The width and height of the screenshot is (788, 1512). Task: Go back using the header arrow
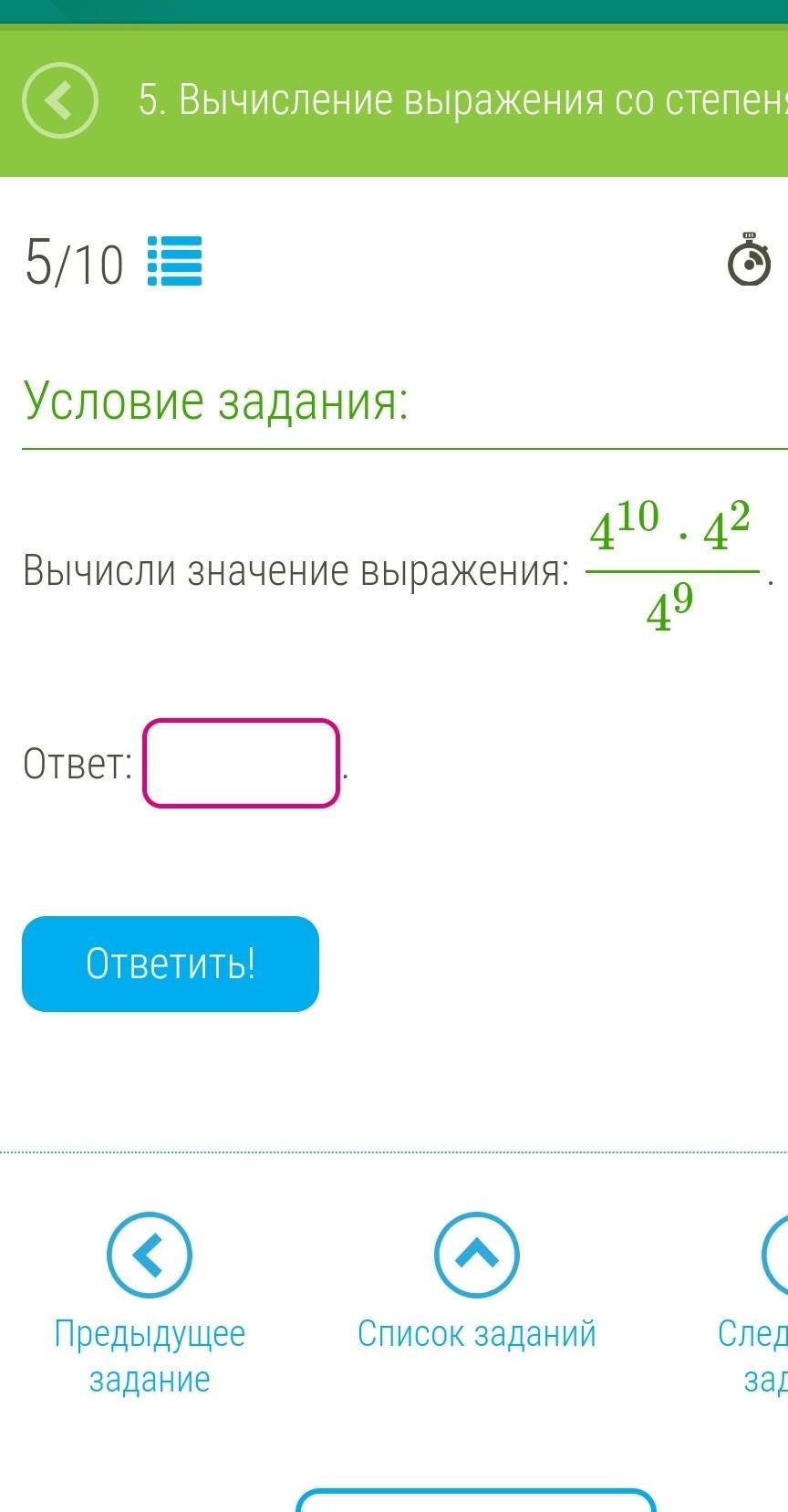click(x=60, y=100)
